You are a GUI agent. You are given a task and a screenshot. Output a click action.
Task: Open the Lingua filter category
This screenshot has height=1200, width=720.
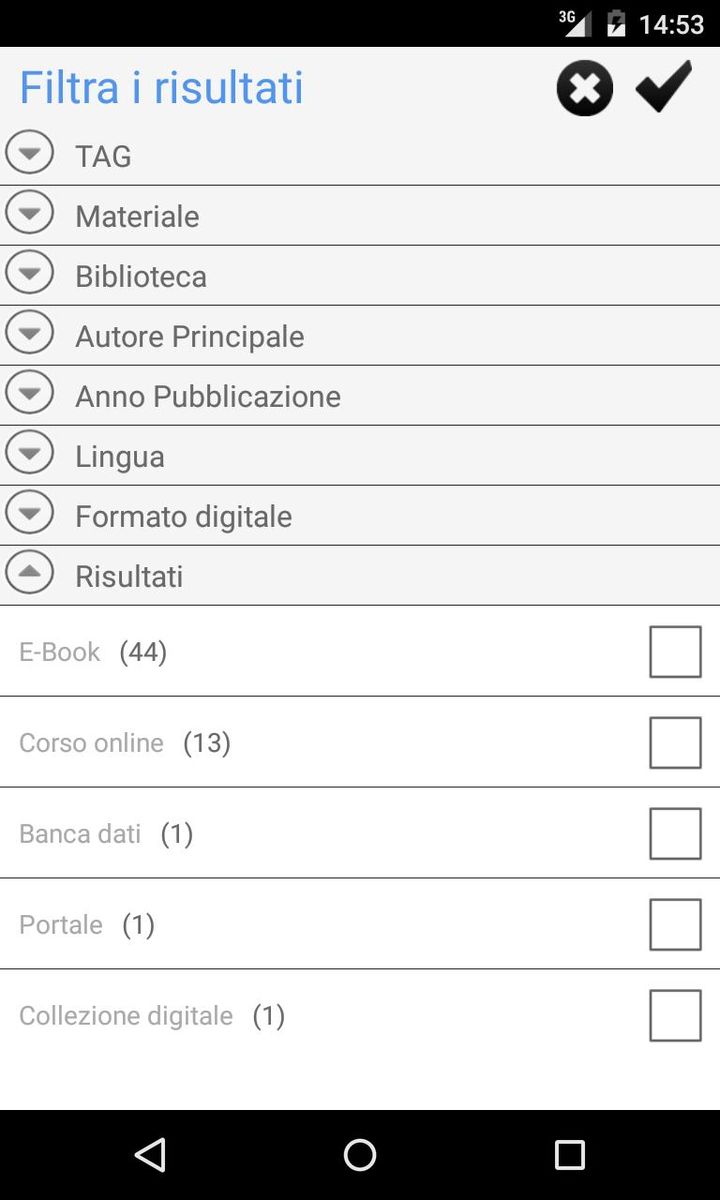click(x=119, y=455)
